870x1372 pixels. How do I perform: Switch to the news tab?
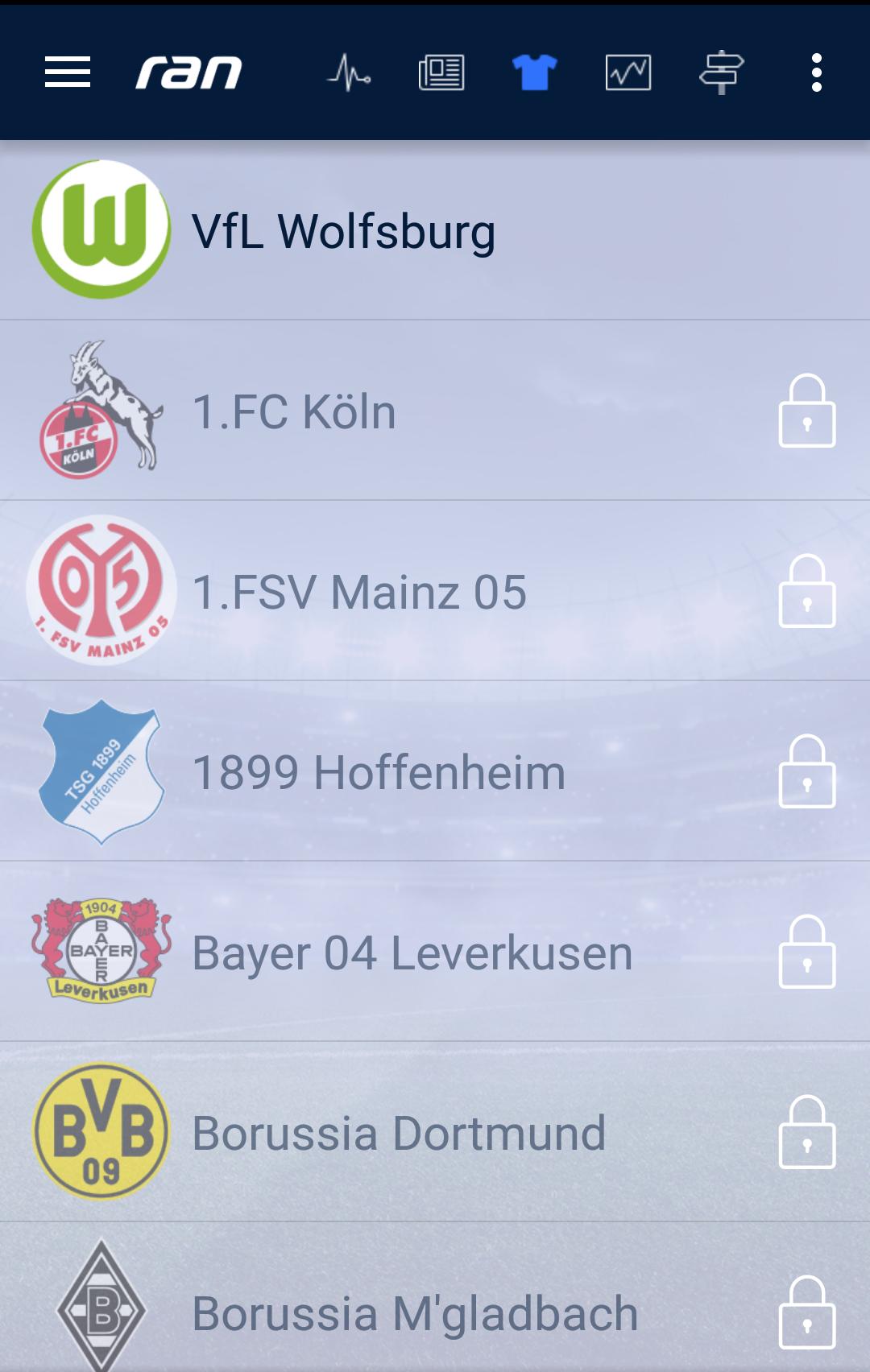(x=441, y=72)
